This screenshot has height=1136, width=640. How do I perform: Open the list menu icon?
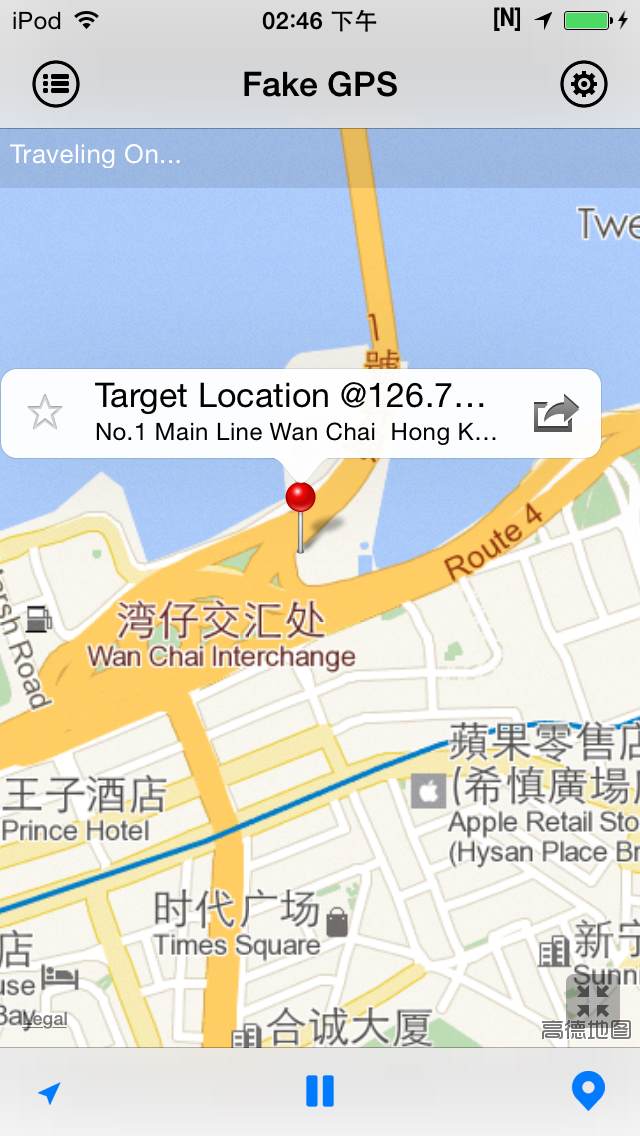click(56, 84)
